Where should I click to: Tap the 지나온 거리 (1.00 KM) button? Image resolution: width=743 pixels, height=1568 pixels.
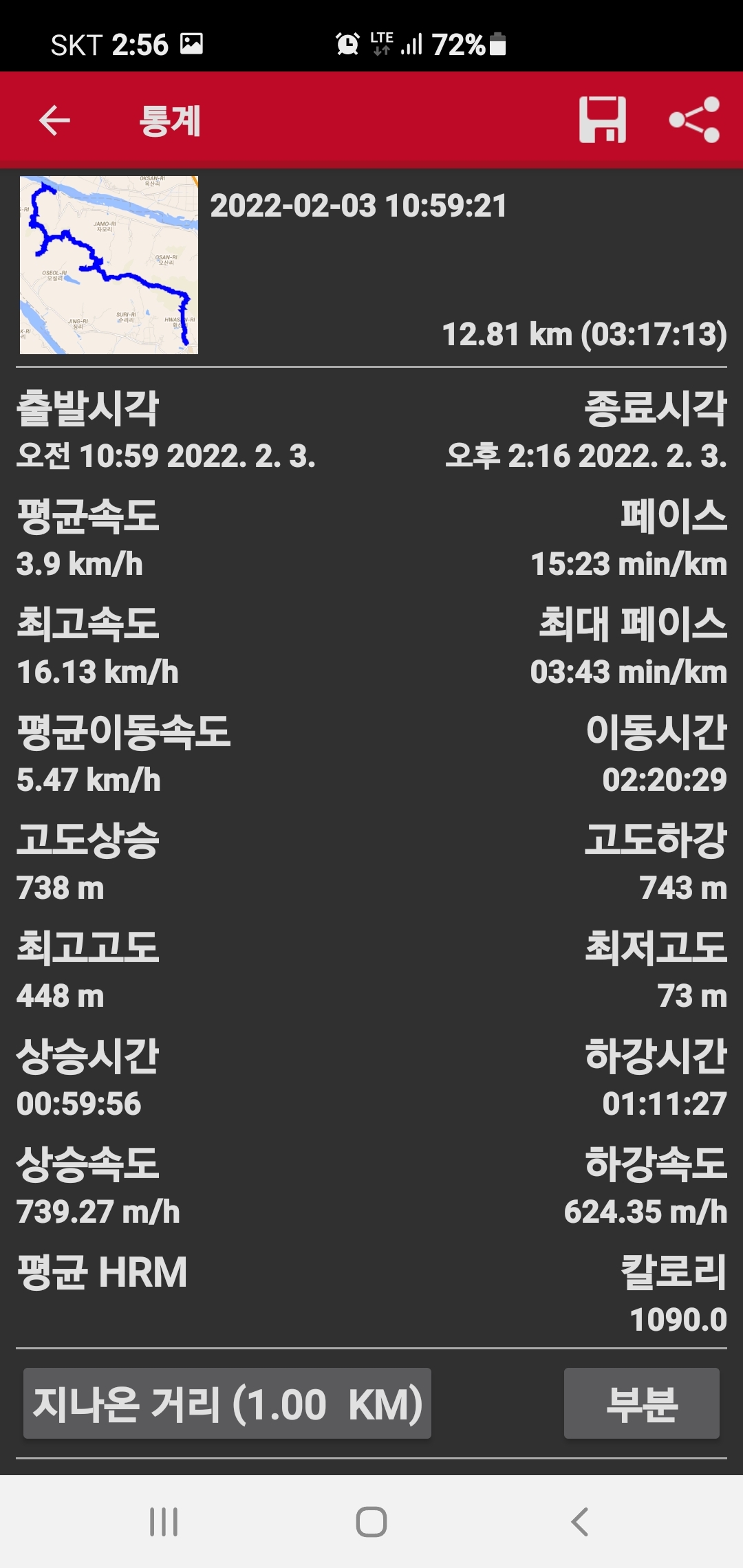pos(227,1404)
